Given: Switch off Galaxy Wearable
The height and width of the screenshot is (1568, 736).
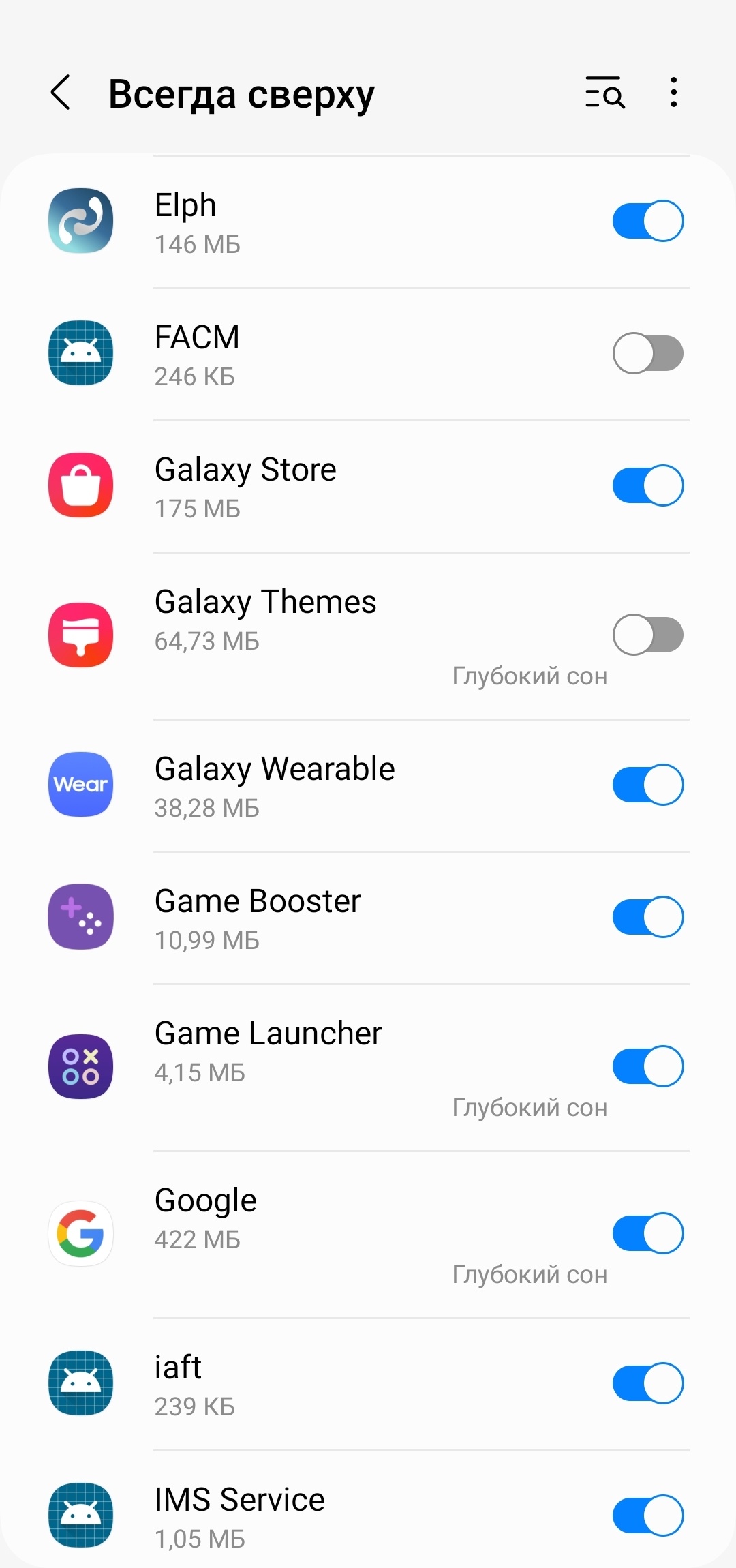Looking at the screenshot, I should 647,785.
